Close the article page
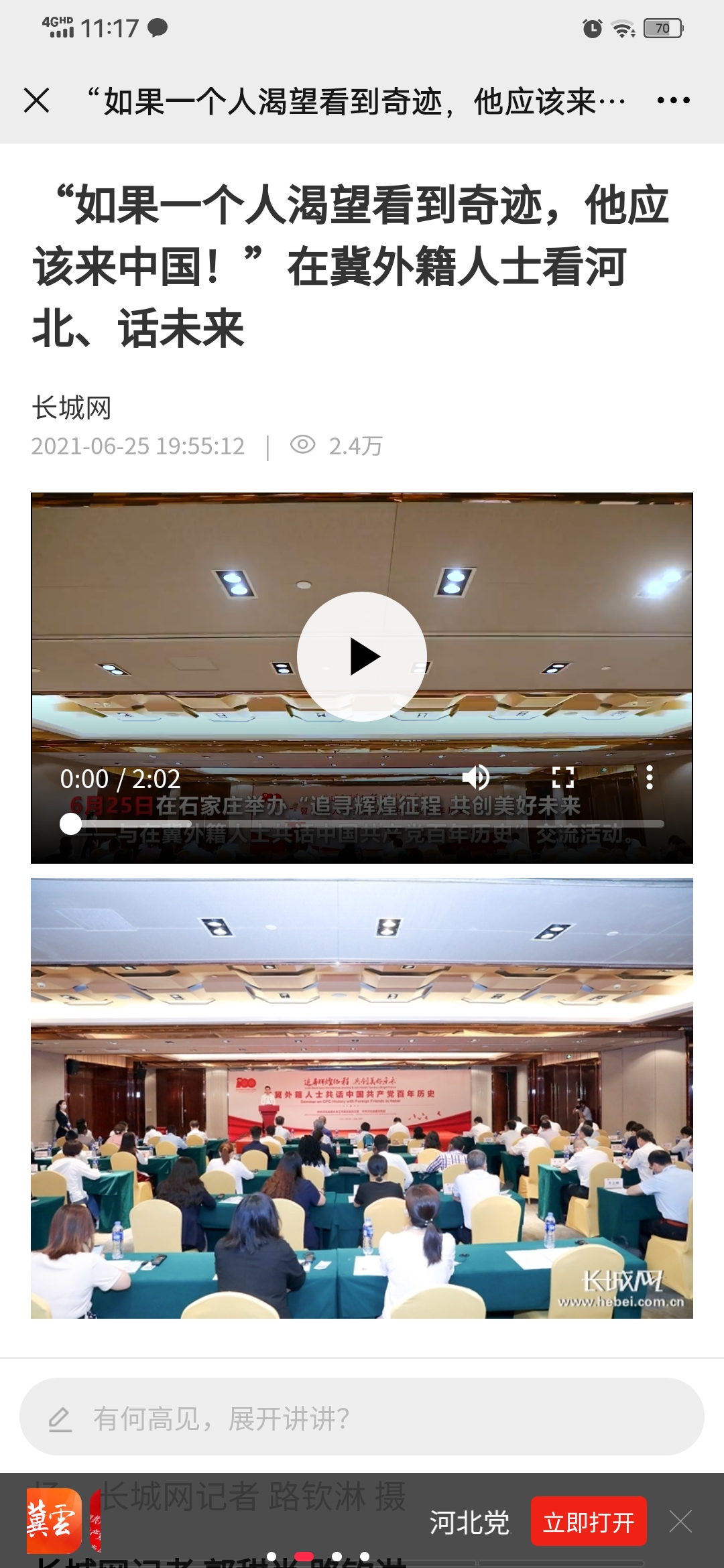The width and height of the screenshot is (724, 1568). 37,101
